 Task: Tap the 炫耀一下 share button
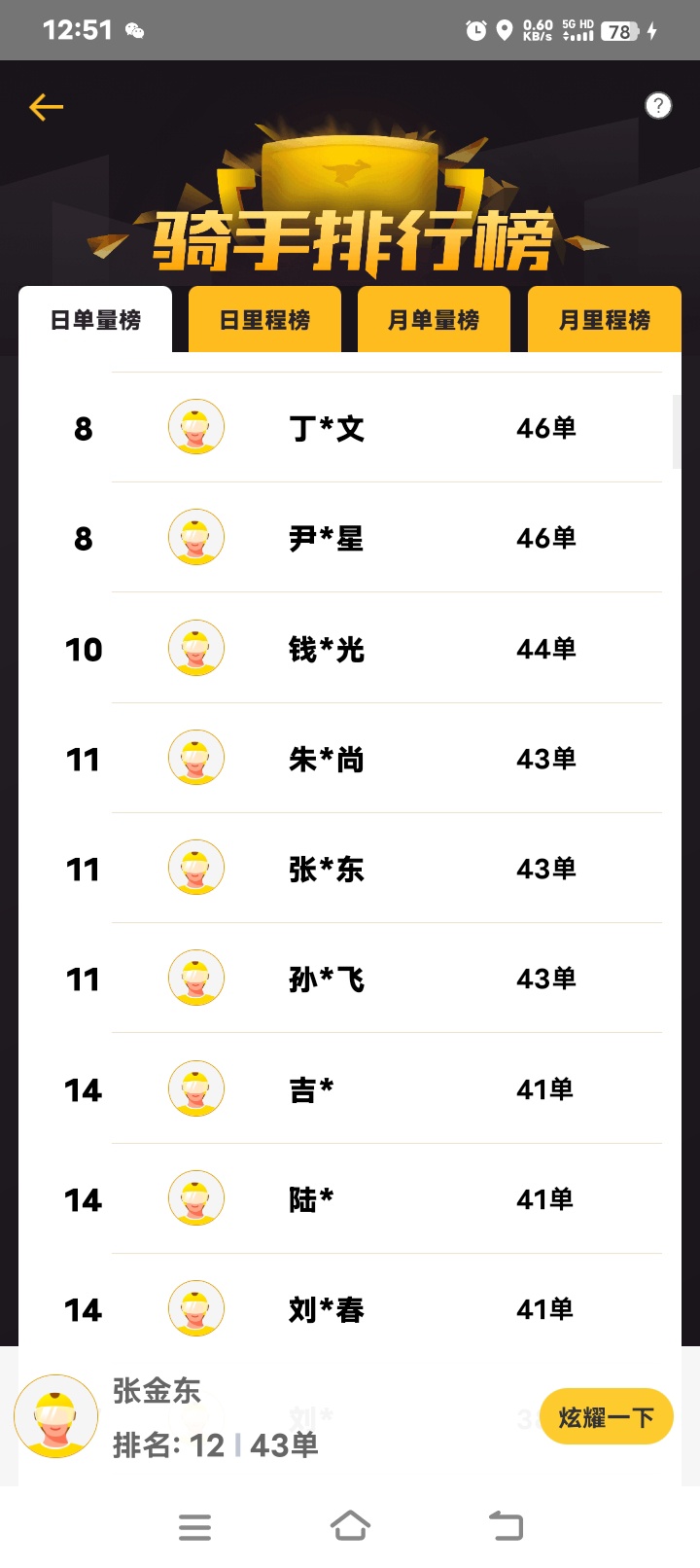(x=606, y=1417)
